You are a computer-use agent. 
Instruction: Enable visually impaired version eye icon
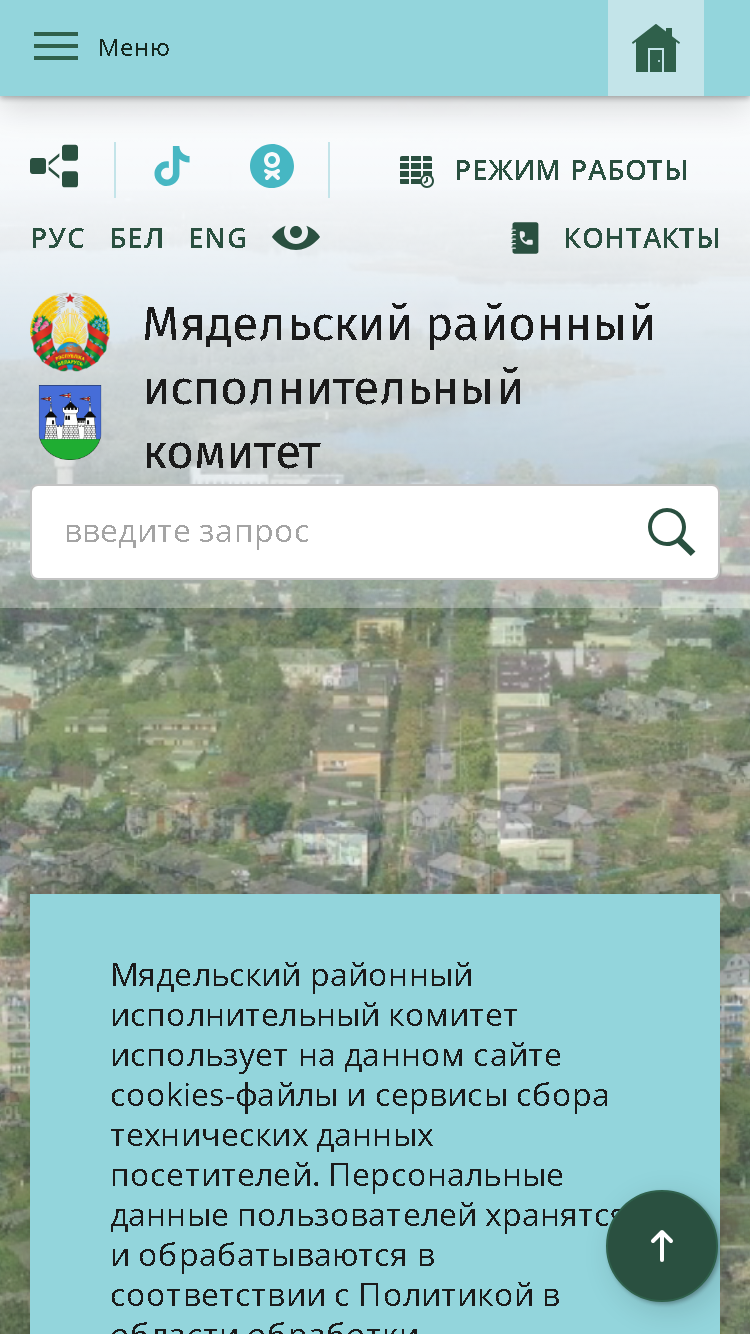point(296,237)
